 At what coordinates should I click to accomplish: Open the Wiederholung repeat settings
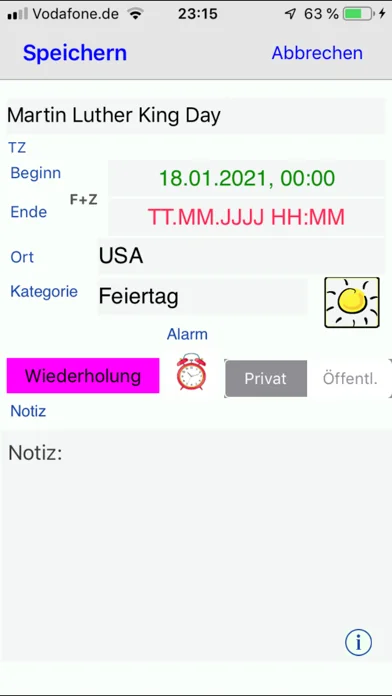[x=83, y=376]
